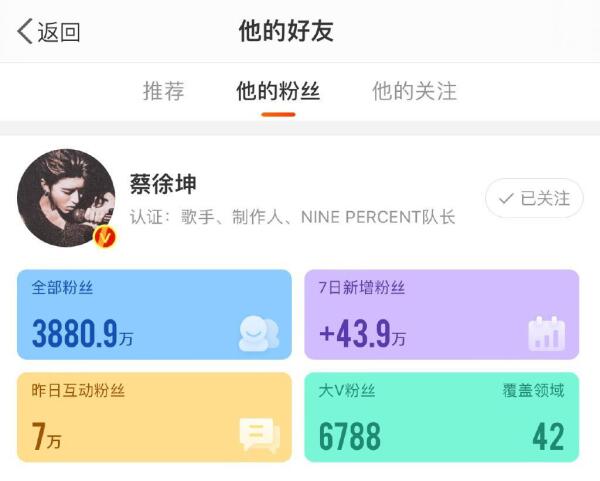600x481 pixels.
Task: Open the 7日新增粉丝 card
Action: pos(441,315)
